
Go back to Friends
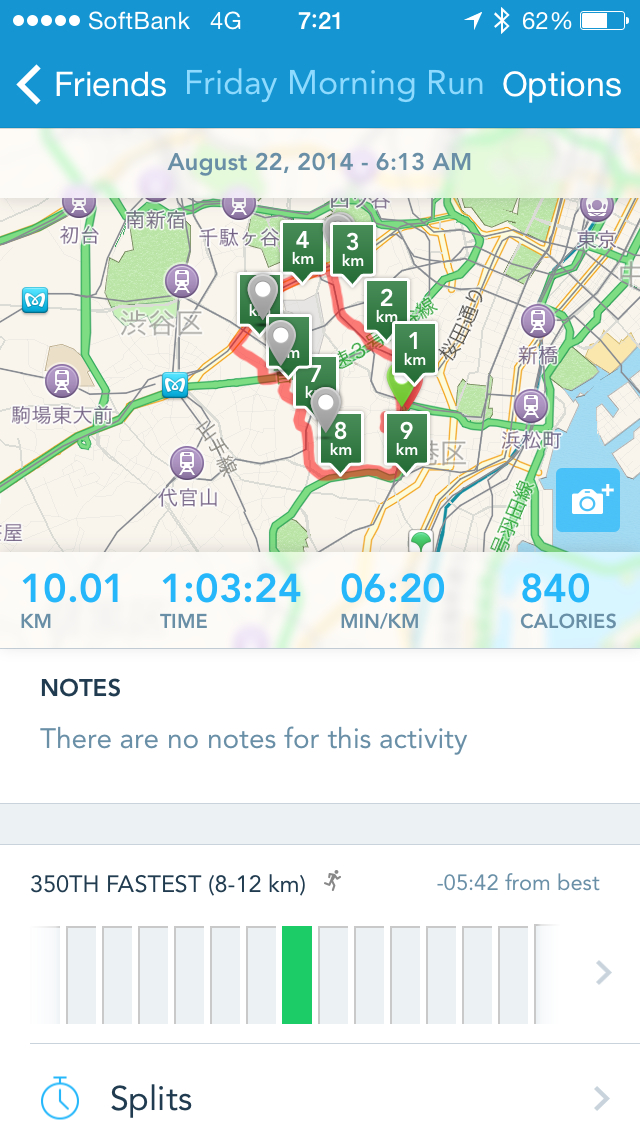point(92,85)
